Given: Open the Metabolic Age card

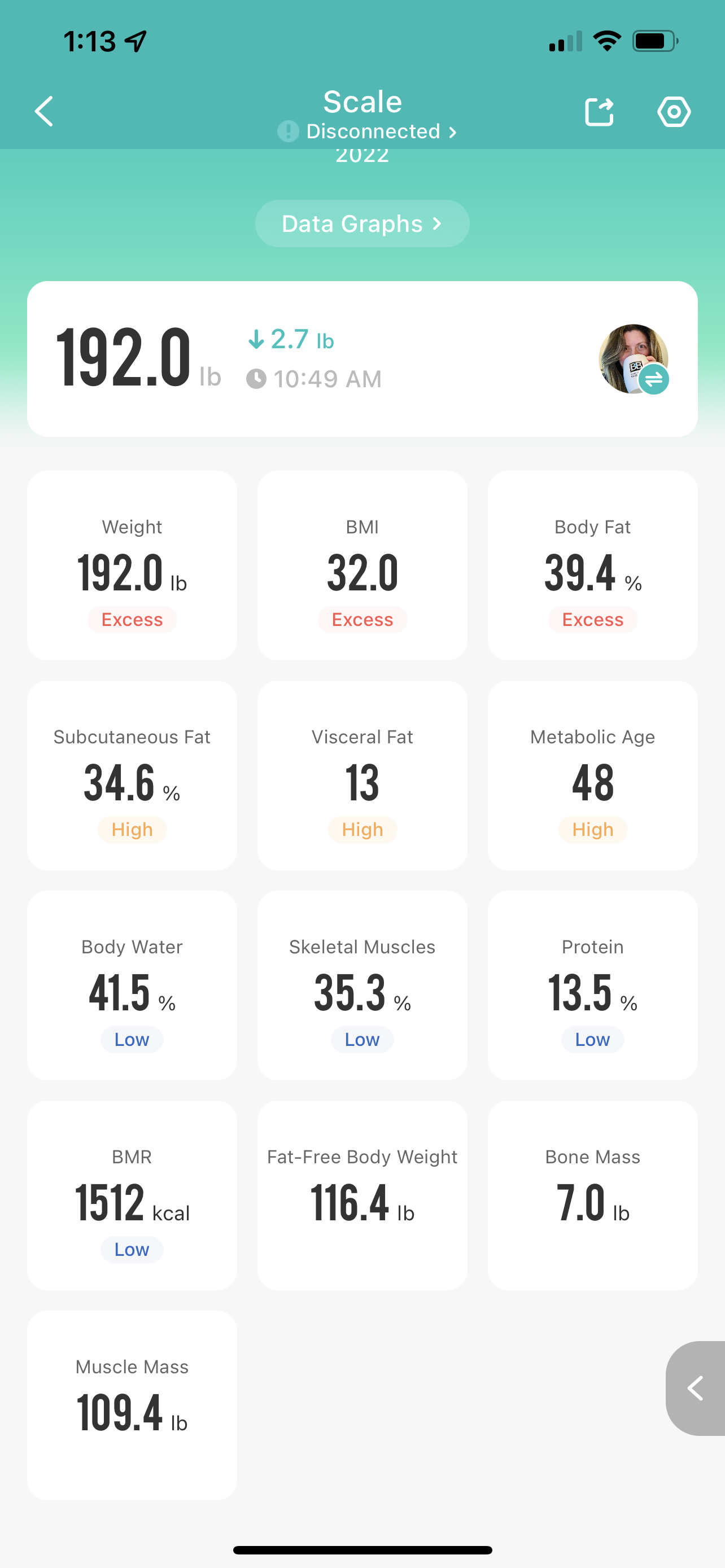Looking at the screenshot, I should click(x=592, y=775).
